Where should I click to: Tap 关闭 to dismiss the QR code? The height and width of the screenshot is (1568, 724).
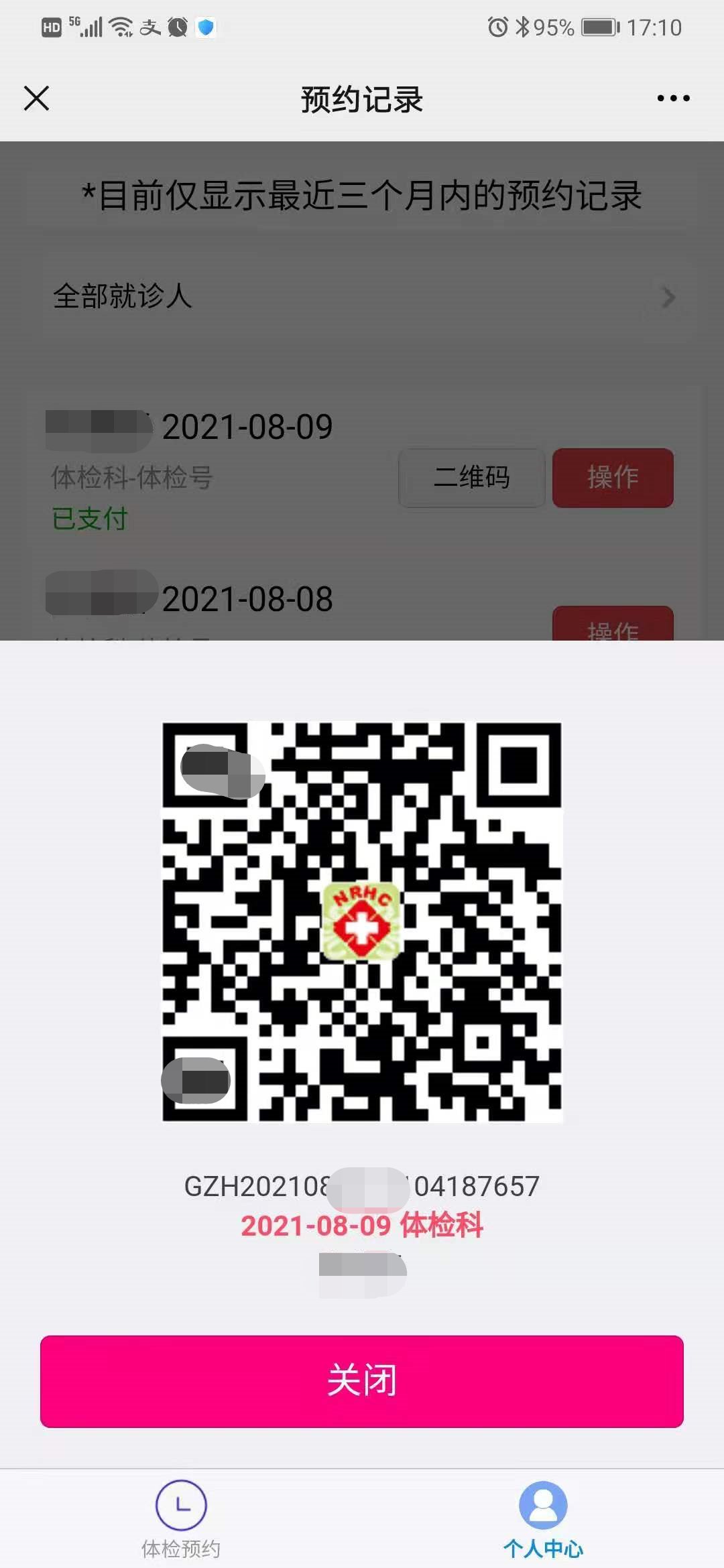[x=362, y=1381]
